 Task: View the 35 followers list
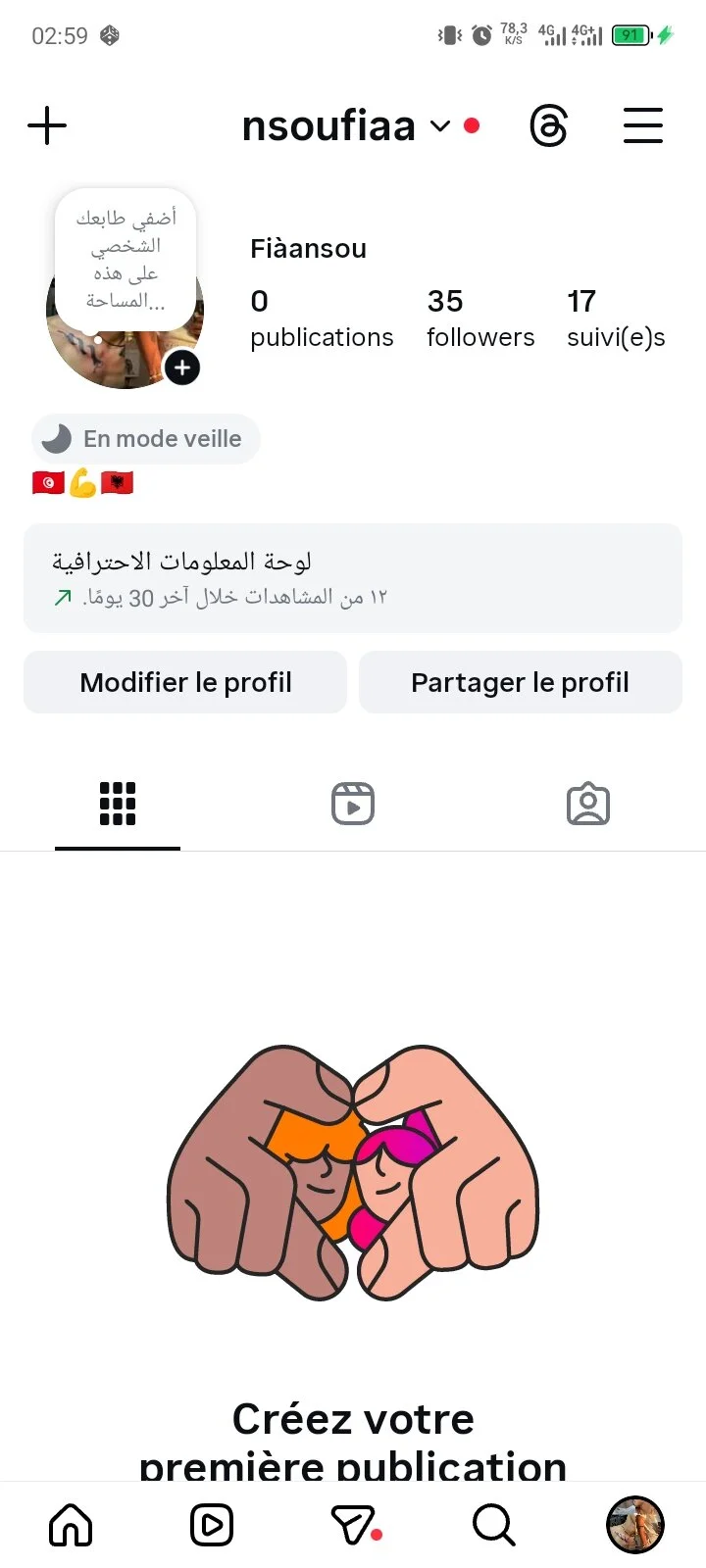(x=480, y=318)
